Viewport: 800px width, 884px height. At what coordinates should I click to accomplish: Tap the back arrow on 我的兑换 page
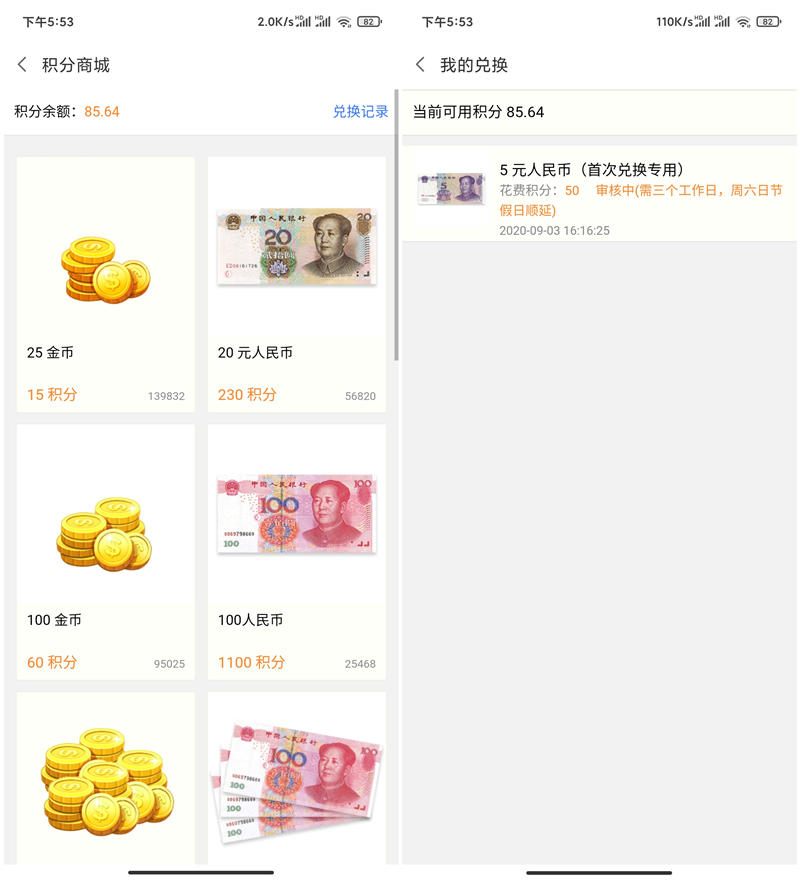tap(422, 64)
